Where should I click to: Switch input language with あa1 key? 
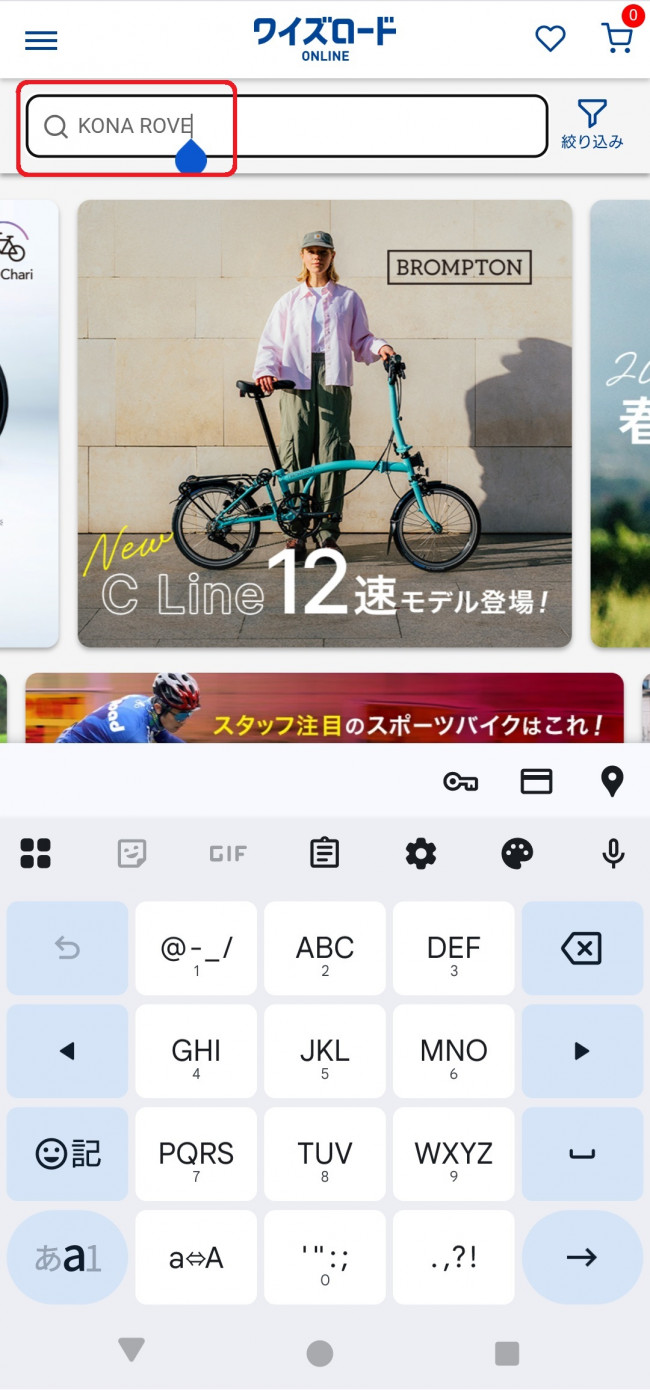click(68, 1257)
